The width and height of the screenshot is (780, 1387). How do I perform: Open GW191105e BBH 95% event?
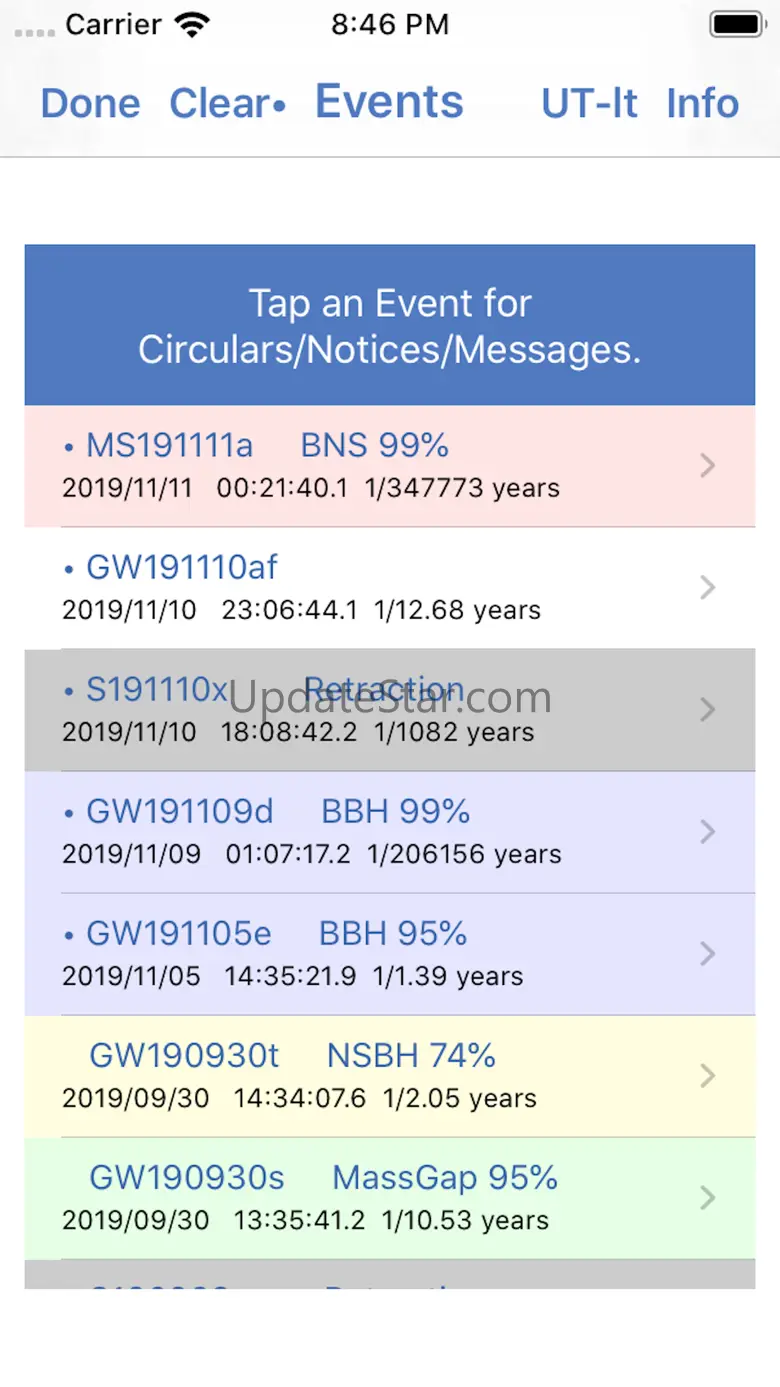point(390,954)
